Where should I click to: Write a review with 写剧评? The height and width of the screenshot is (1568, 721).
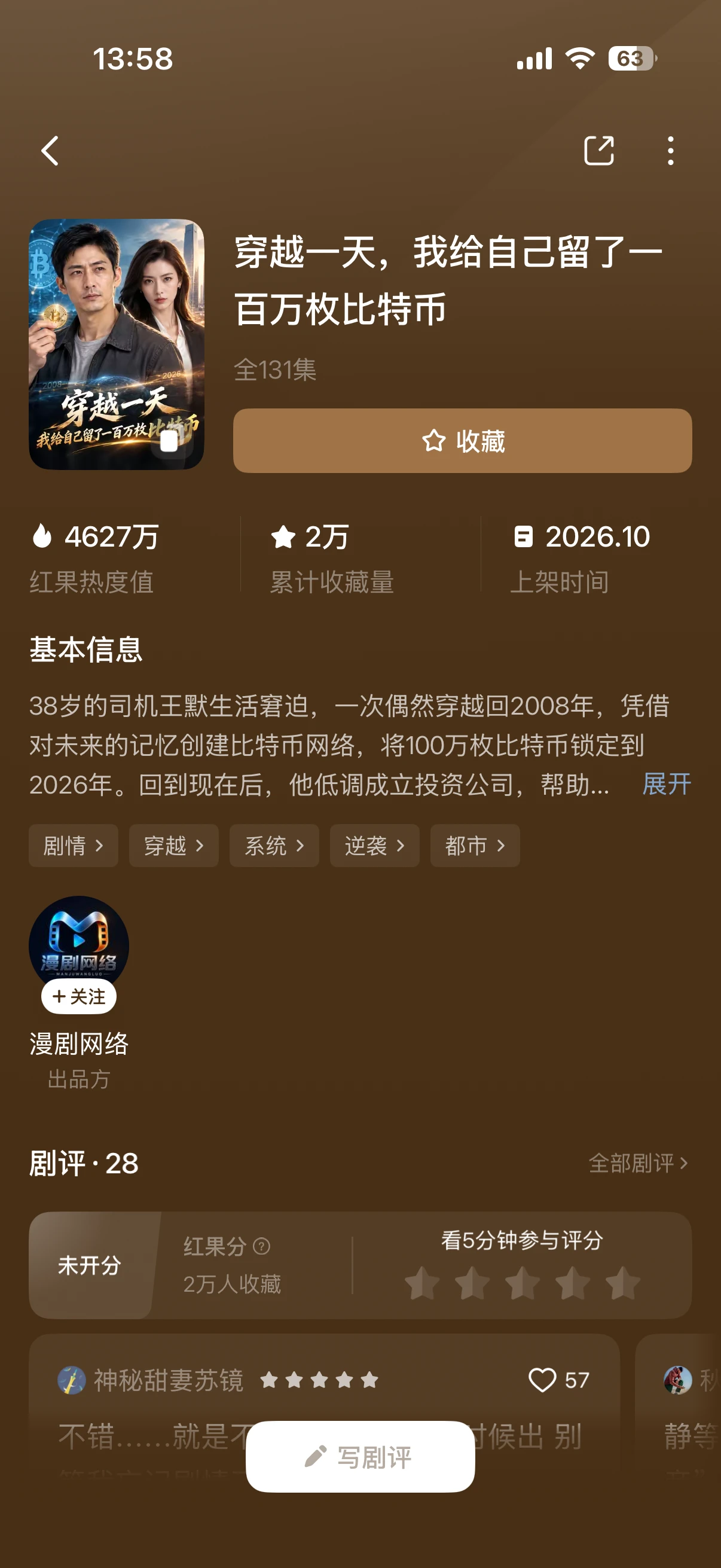[x=360, y=1457]
